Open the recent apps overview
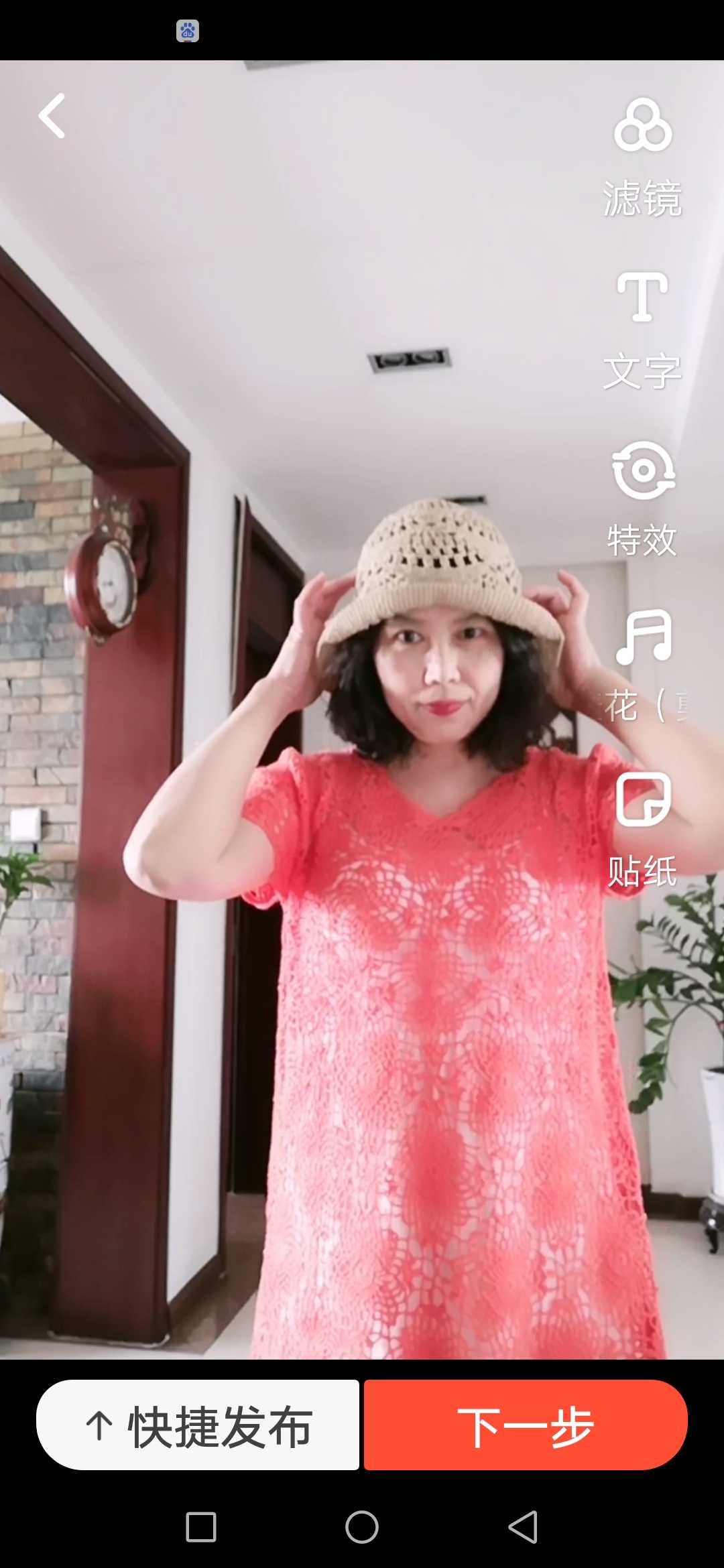Screen dimensions: 724x1568 pyautogui.click(x=200, y=1527)
